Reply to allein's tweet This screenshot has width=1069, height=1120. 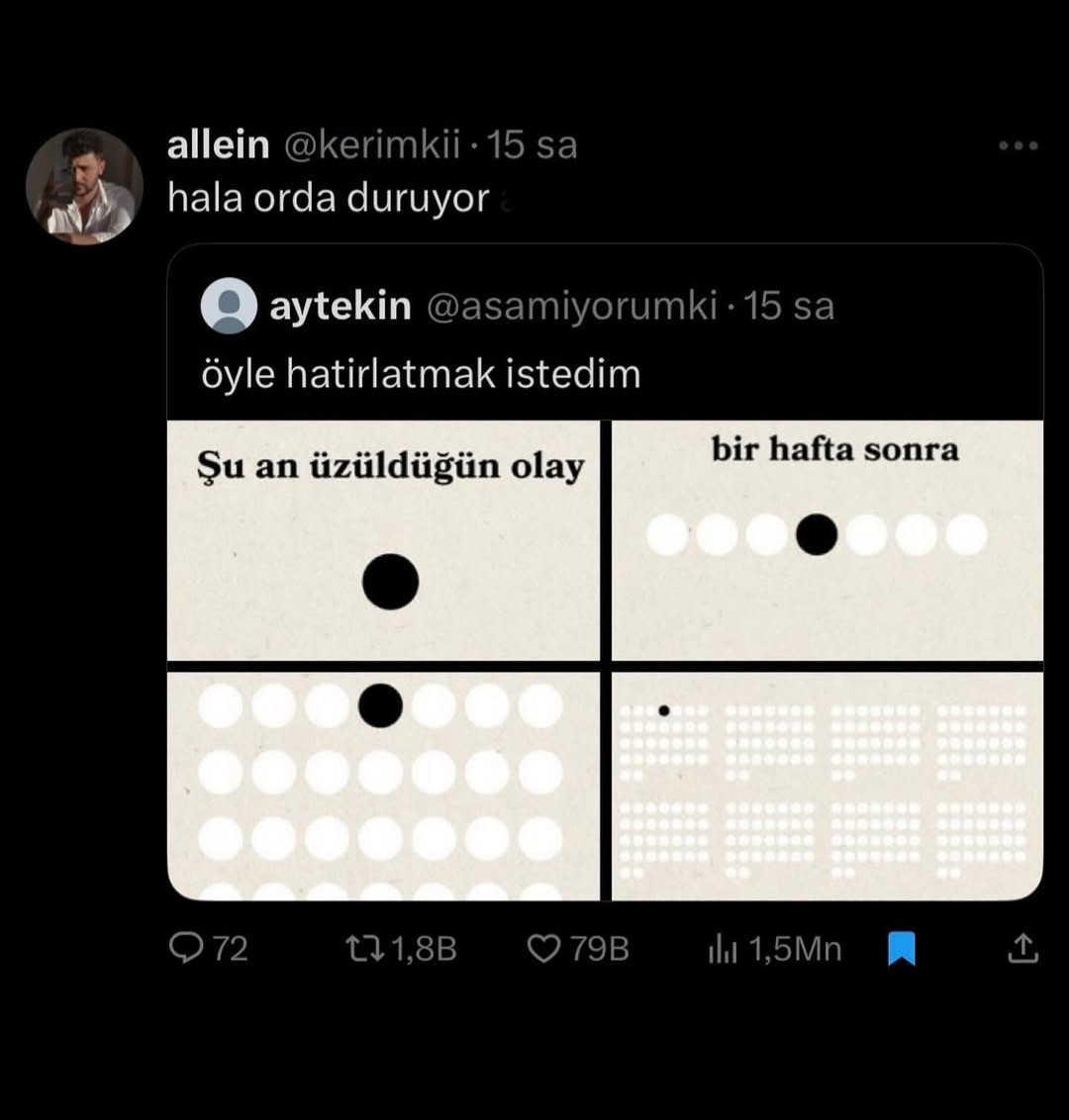tap(186, 950)
